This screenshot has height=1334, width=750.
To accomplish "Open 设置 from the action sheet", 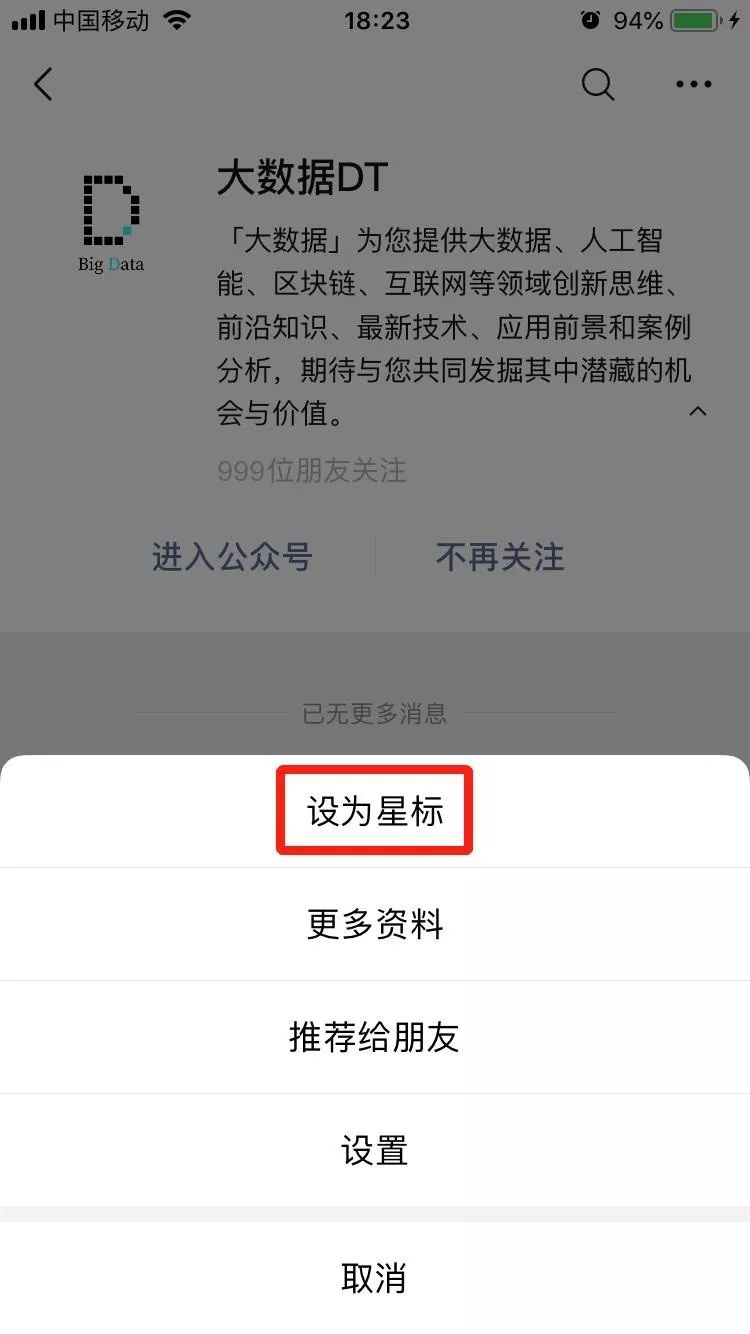I will tap(375, 1150).
